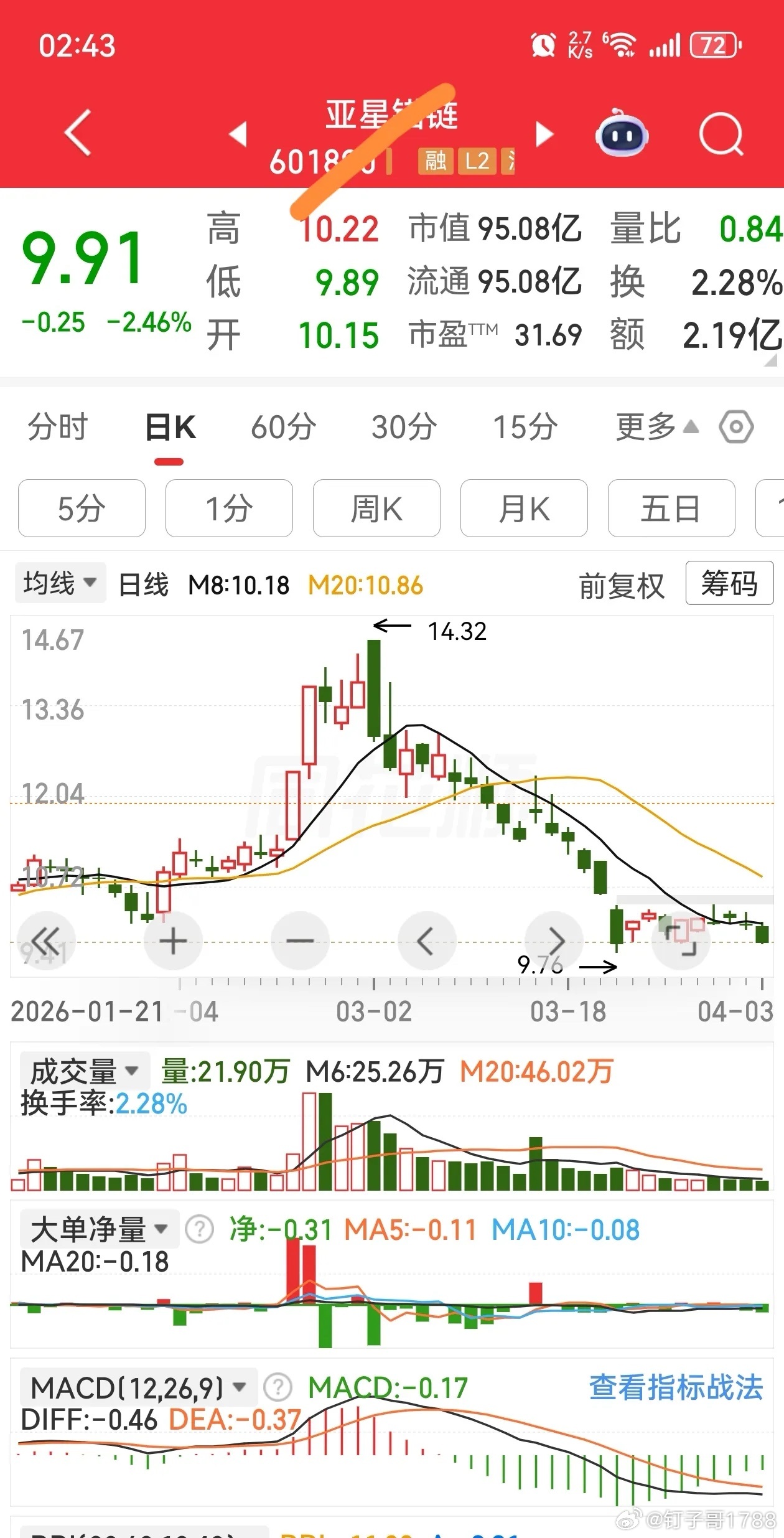Open the search magnifier
The image size is (784, 1538).
coord(721,133)
